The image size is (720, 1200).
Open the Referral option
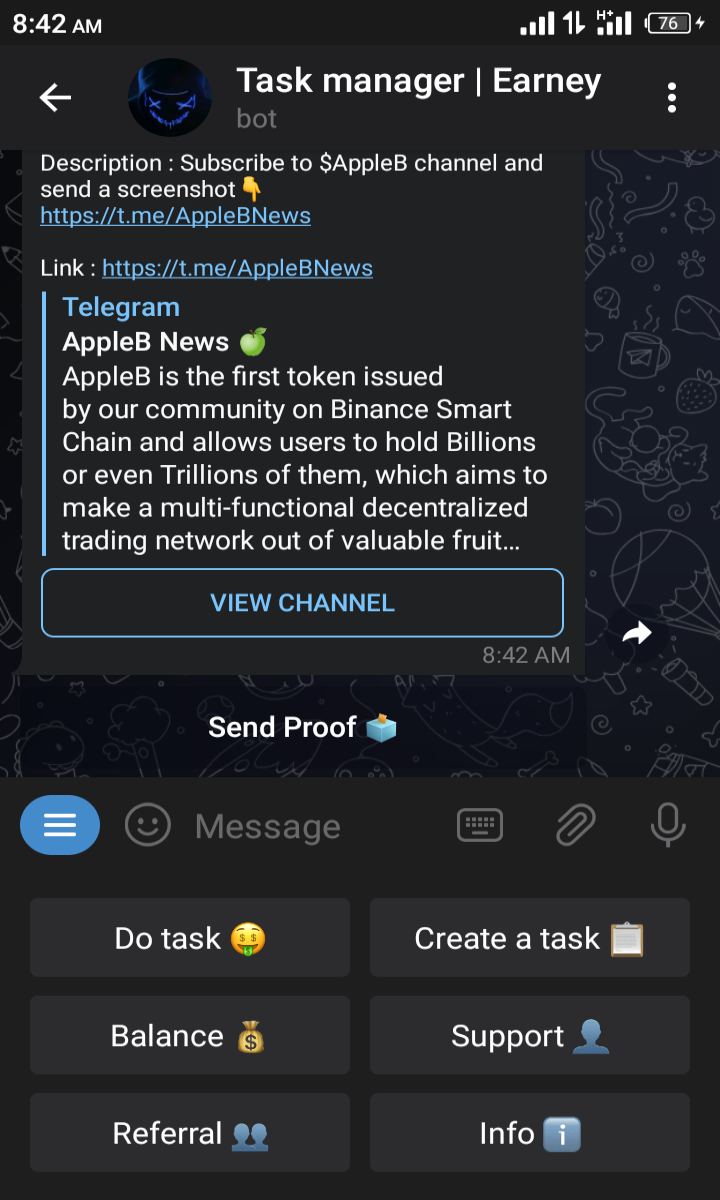(190, 1133)
